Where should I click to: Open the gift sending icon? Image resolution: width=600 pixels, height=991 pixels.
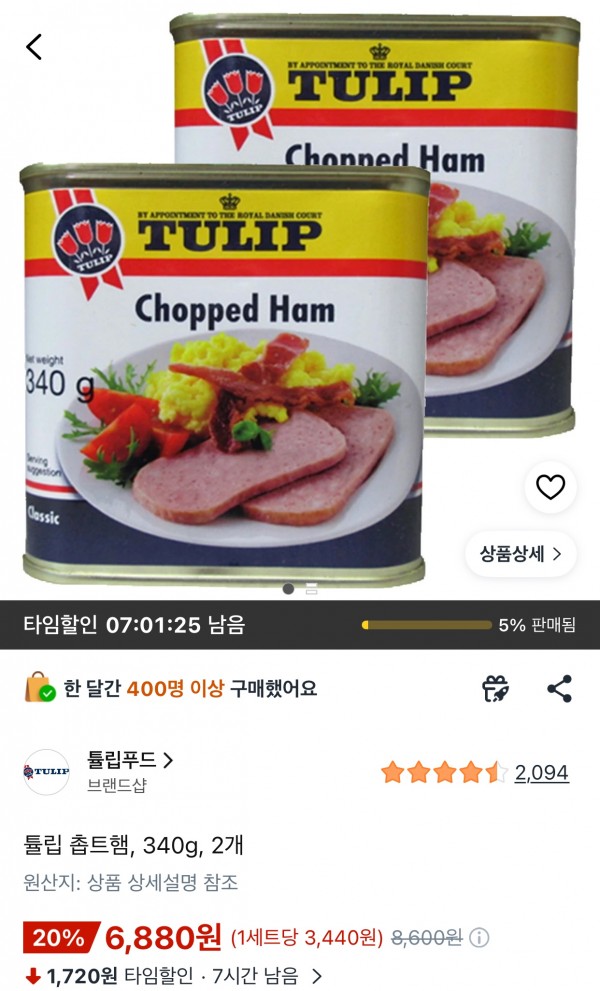click(495, 689)
